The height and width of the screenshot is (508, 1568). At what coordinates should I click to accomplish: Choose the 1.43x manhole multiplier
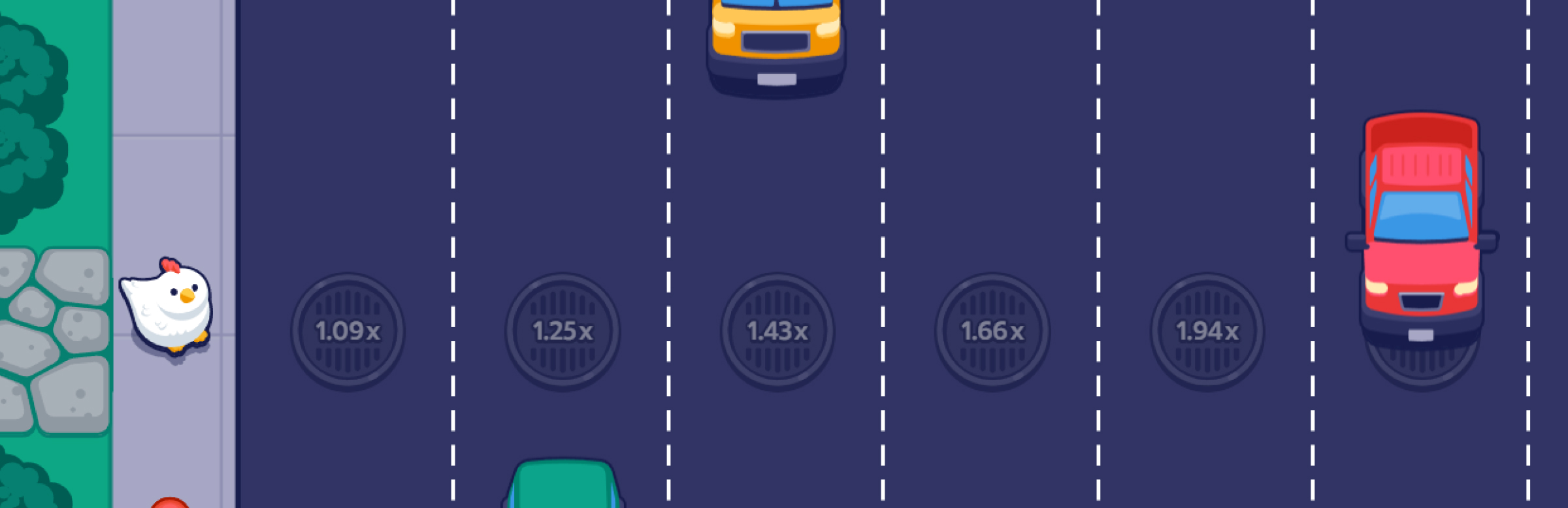click(777, 332)
